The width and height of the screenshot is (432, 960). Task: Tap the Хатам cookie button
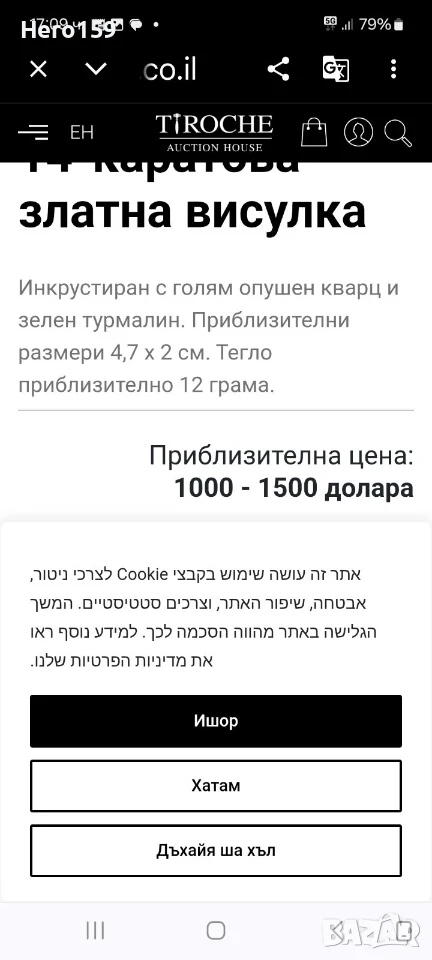click(x=216, y=786)
